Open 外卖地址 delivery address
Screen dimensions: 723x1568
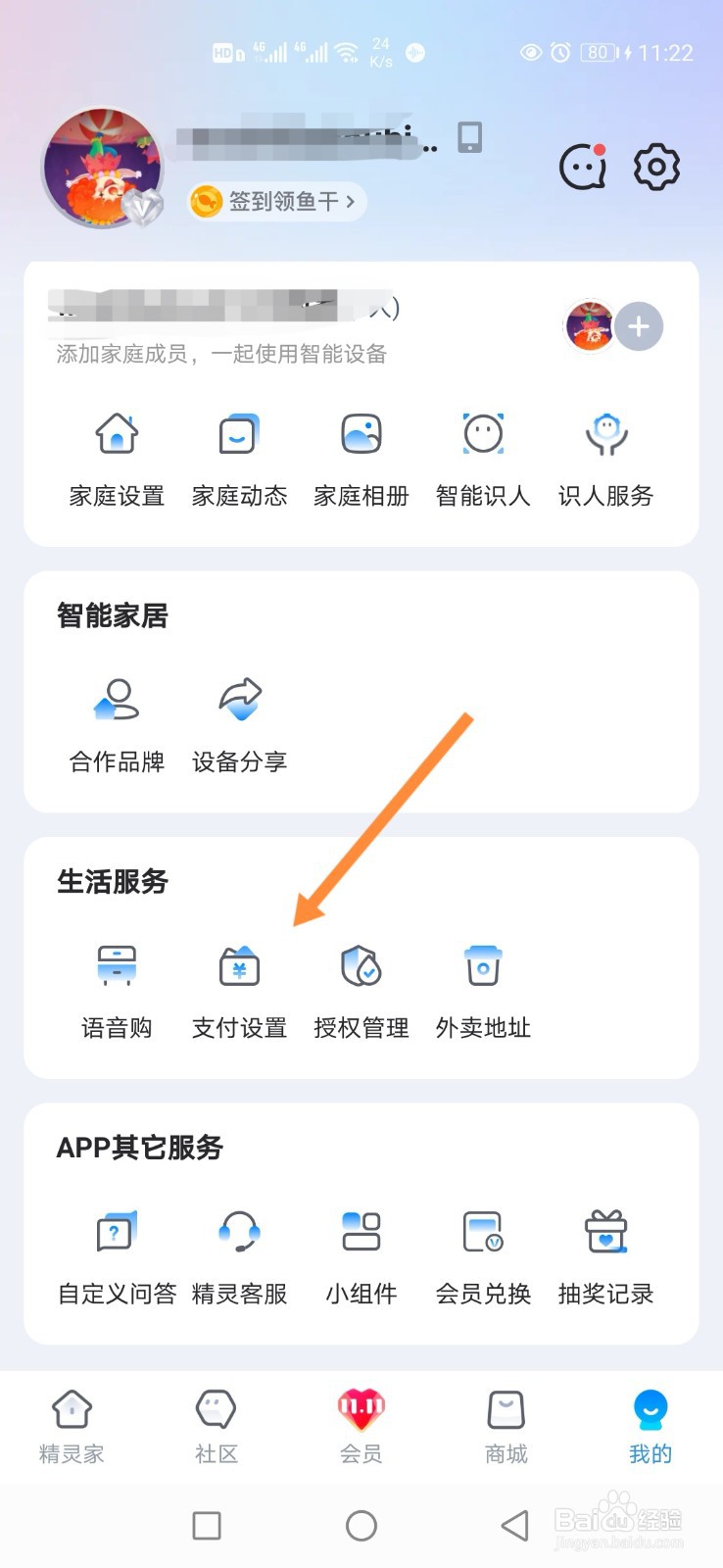coord(482,990)
